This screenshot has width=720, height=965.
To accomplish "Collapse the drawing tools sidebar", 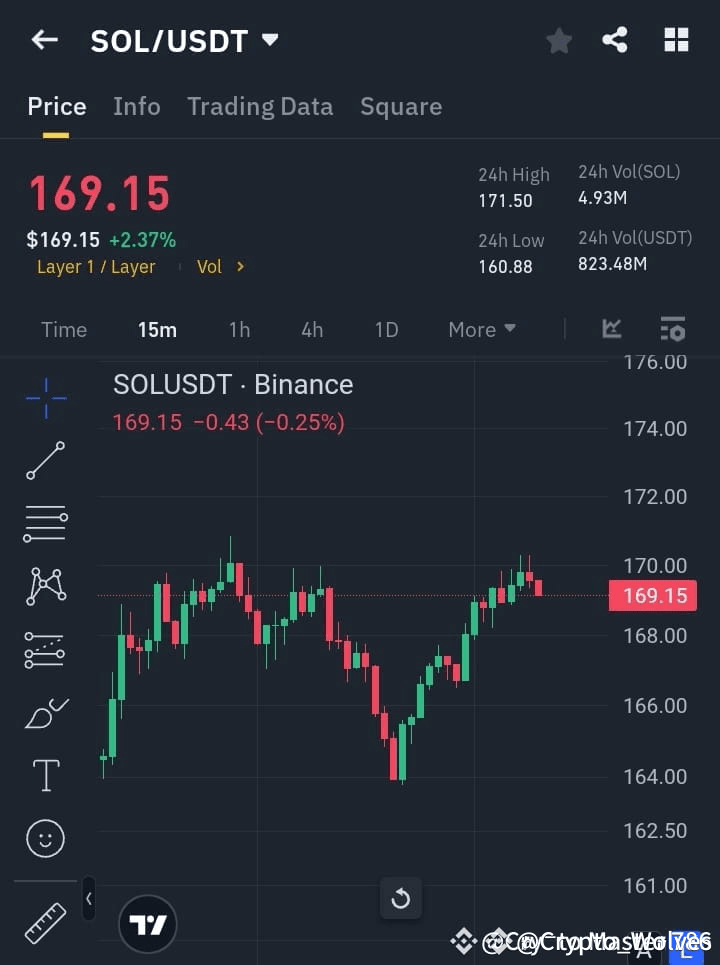I will pos(88,899).
